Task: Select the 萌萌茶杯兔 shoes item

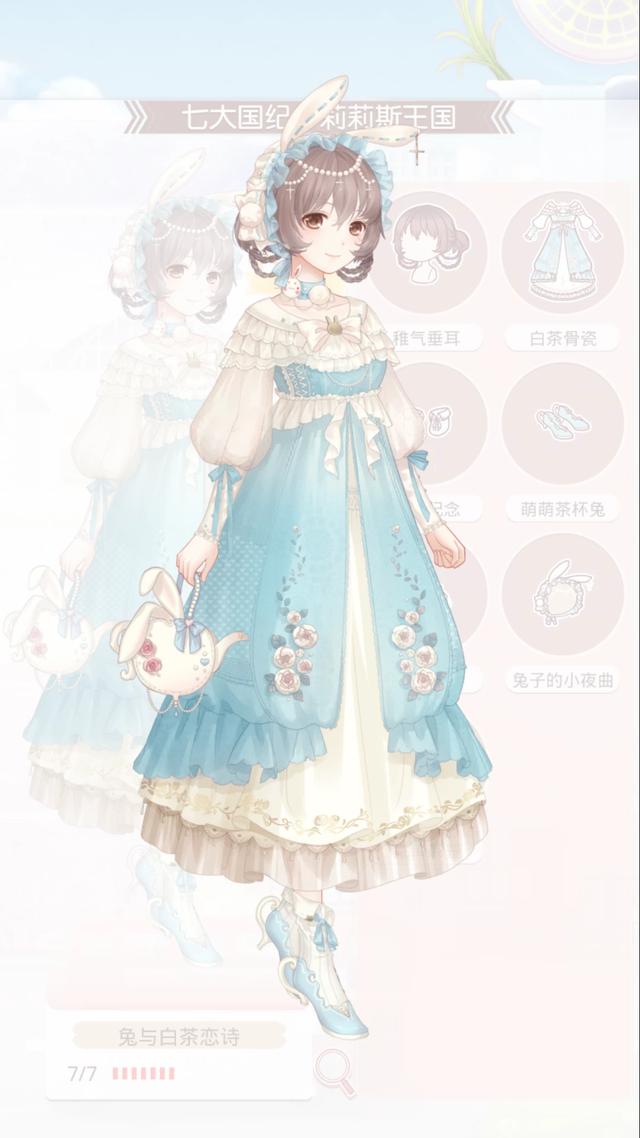Action: click(562, 423)
